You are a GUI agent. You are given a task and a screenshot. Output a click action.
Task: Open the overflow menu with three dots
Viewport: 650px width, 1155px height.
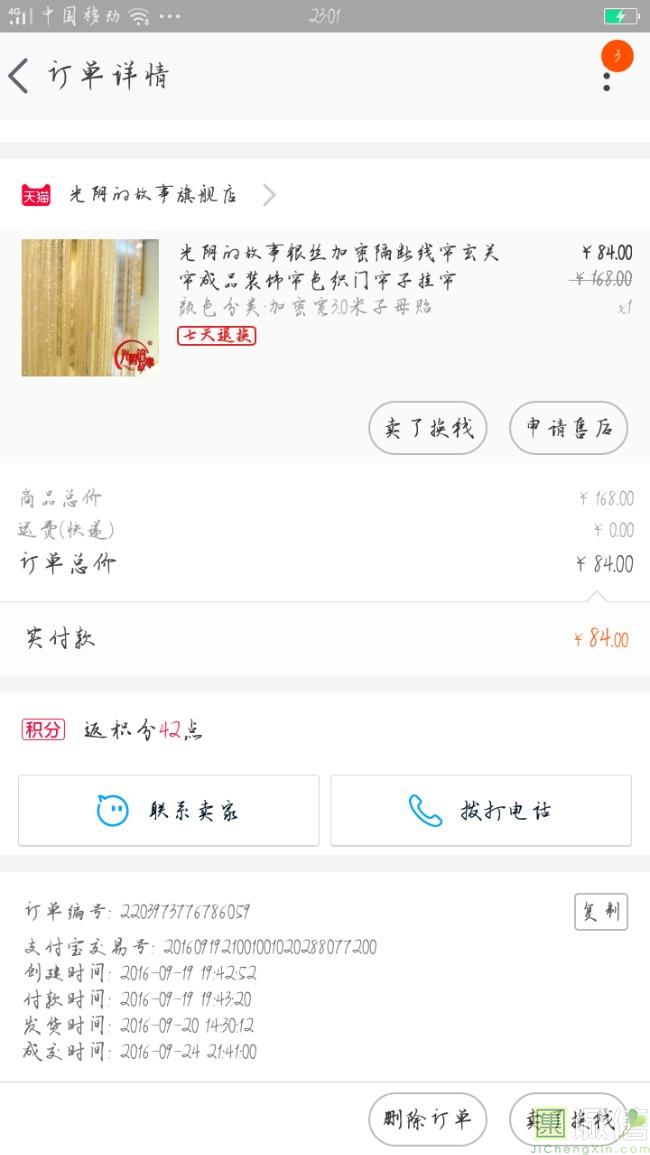tap(607, 76)
